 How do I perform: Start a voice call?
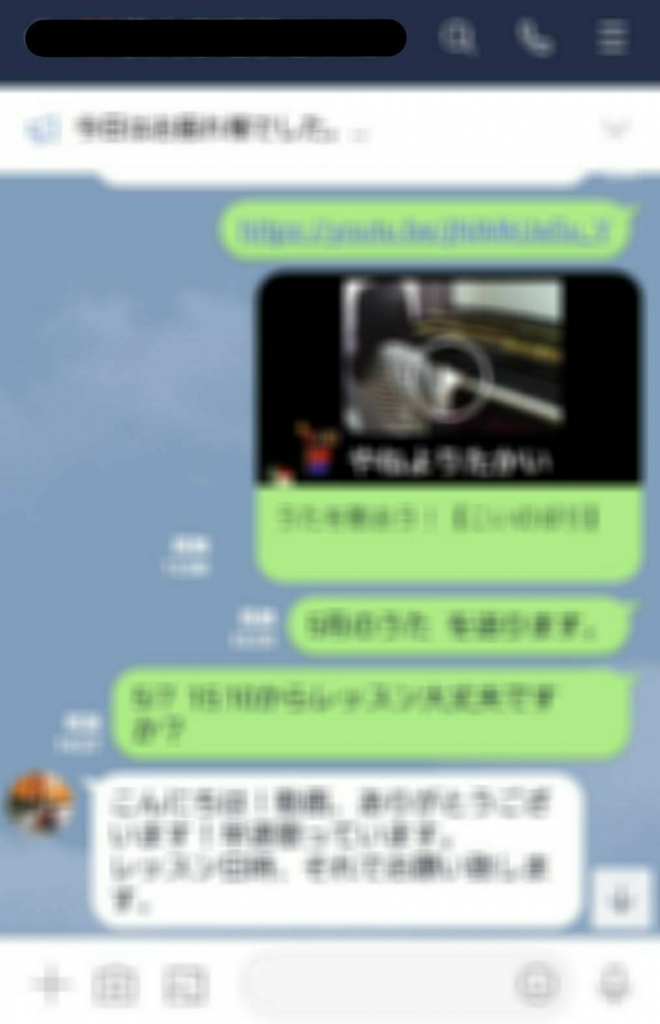point(534,39)
